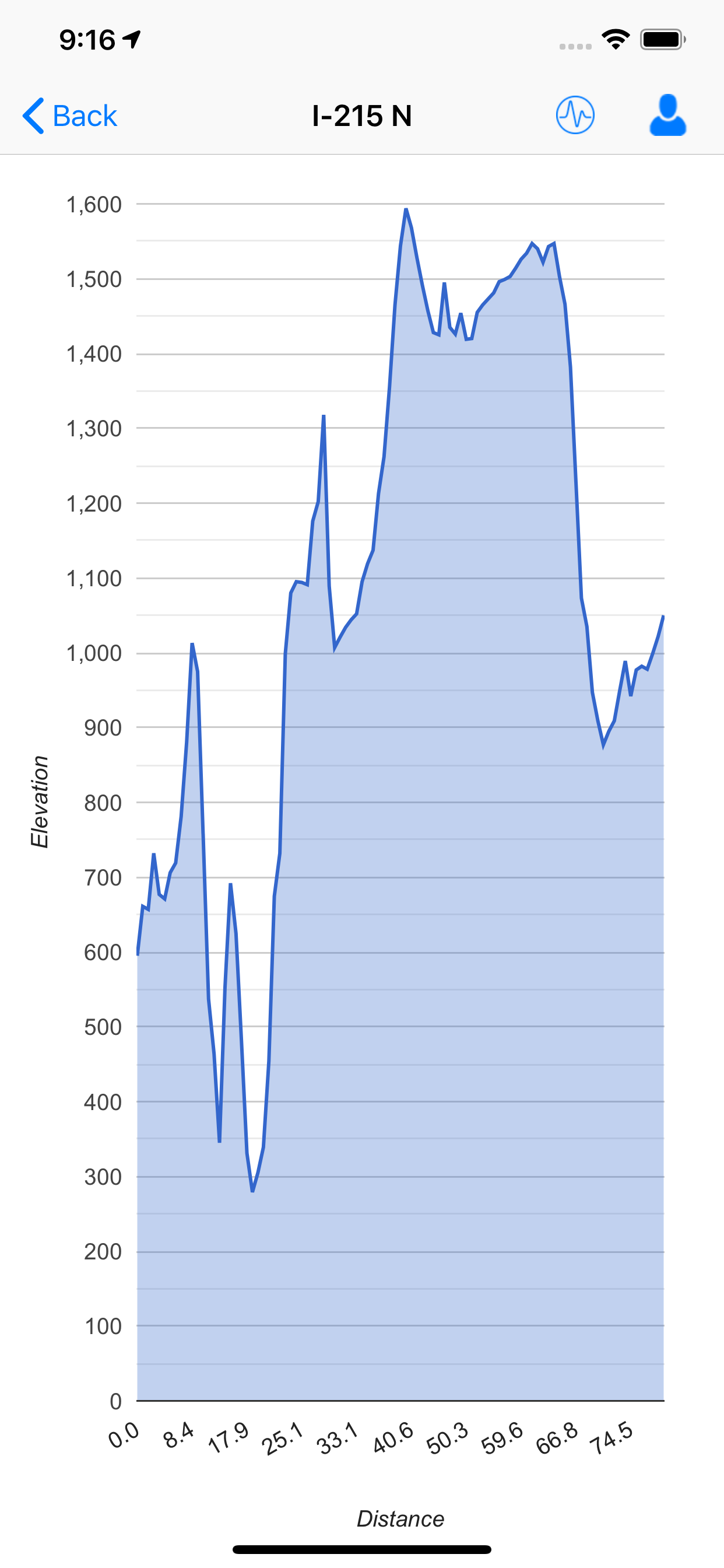Select the secondary peak near distance 33.1

coord(323,417)
